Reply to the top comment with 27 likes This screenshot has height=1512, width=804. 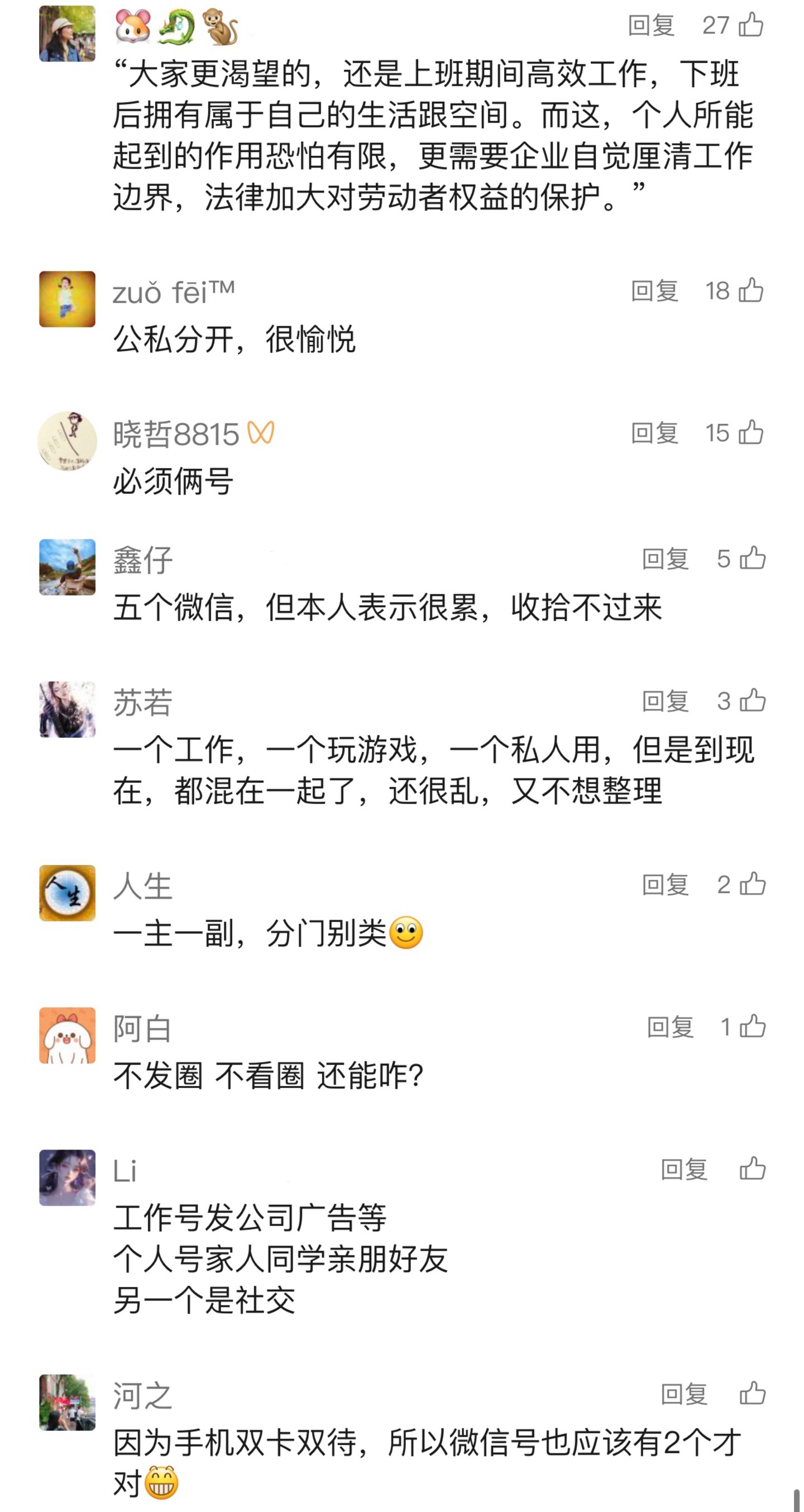coord(651,26)
